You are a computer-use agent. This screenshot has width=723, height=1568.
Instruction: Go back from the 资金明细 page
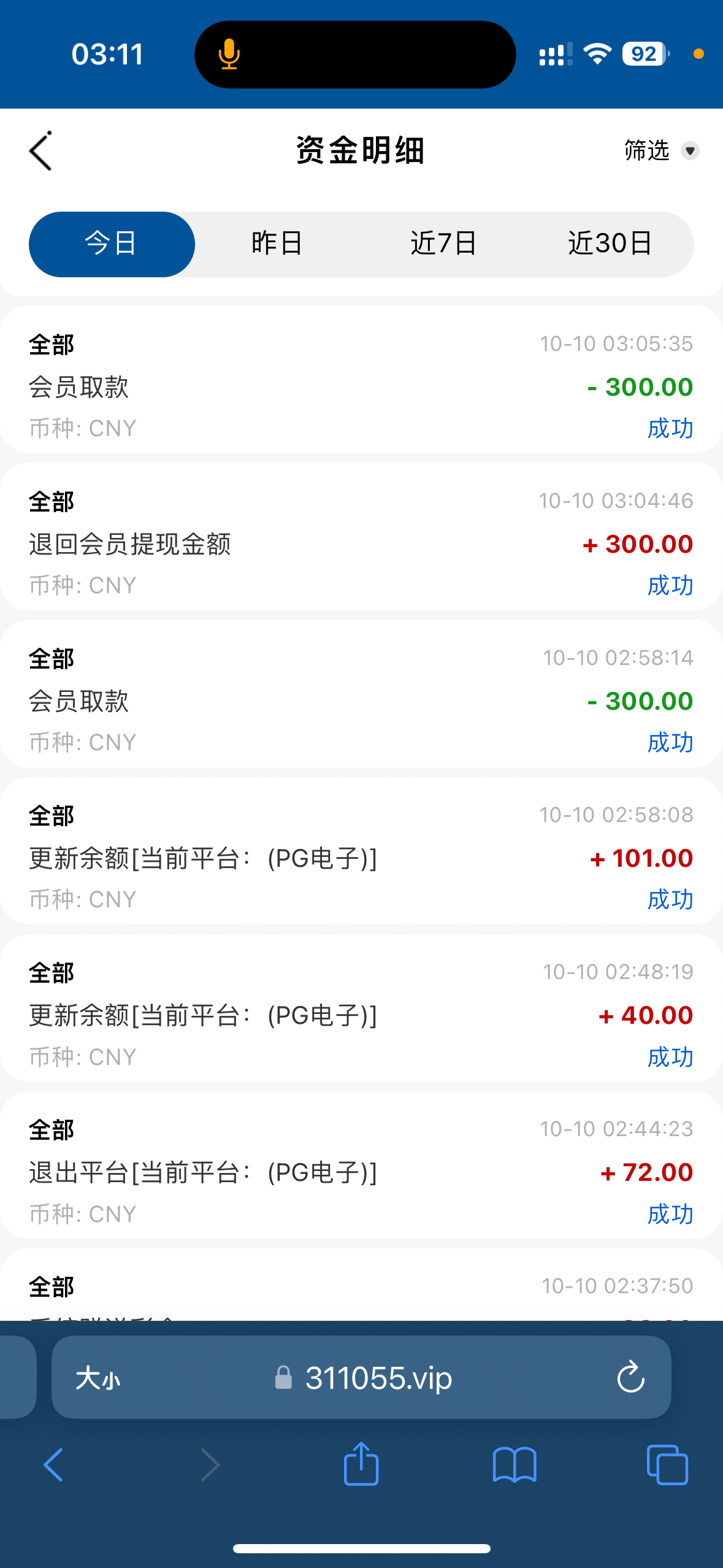point(40,151)
